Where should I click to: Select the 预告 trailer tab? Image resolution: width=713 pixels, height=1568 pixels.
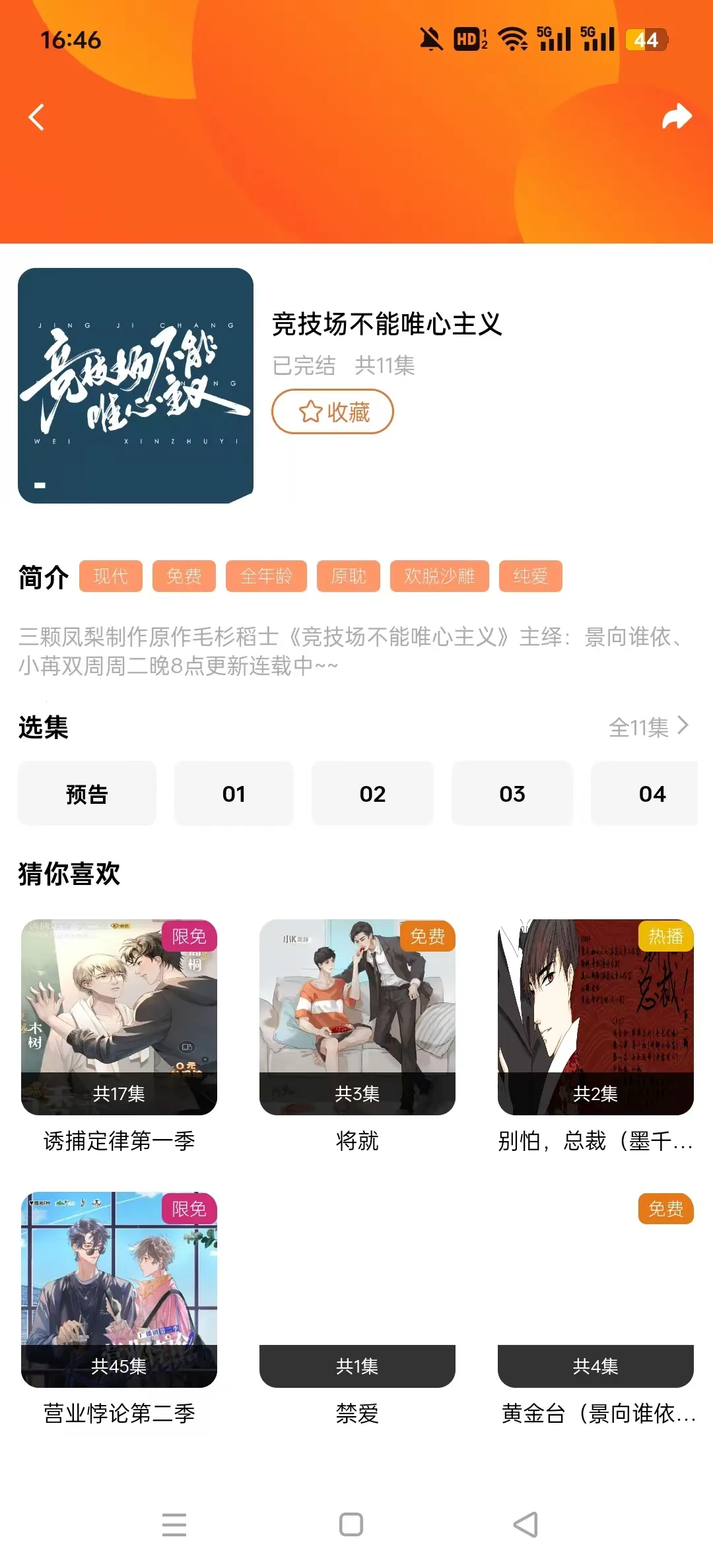click(x=86, y=794)
